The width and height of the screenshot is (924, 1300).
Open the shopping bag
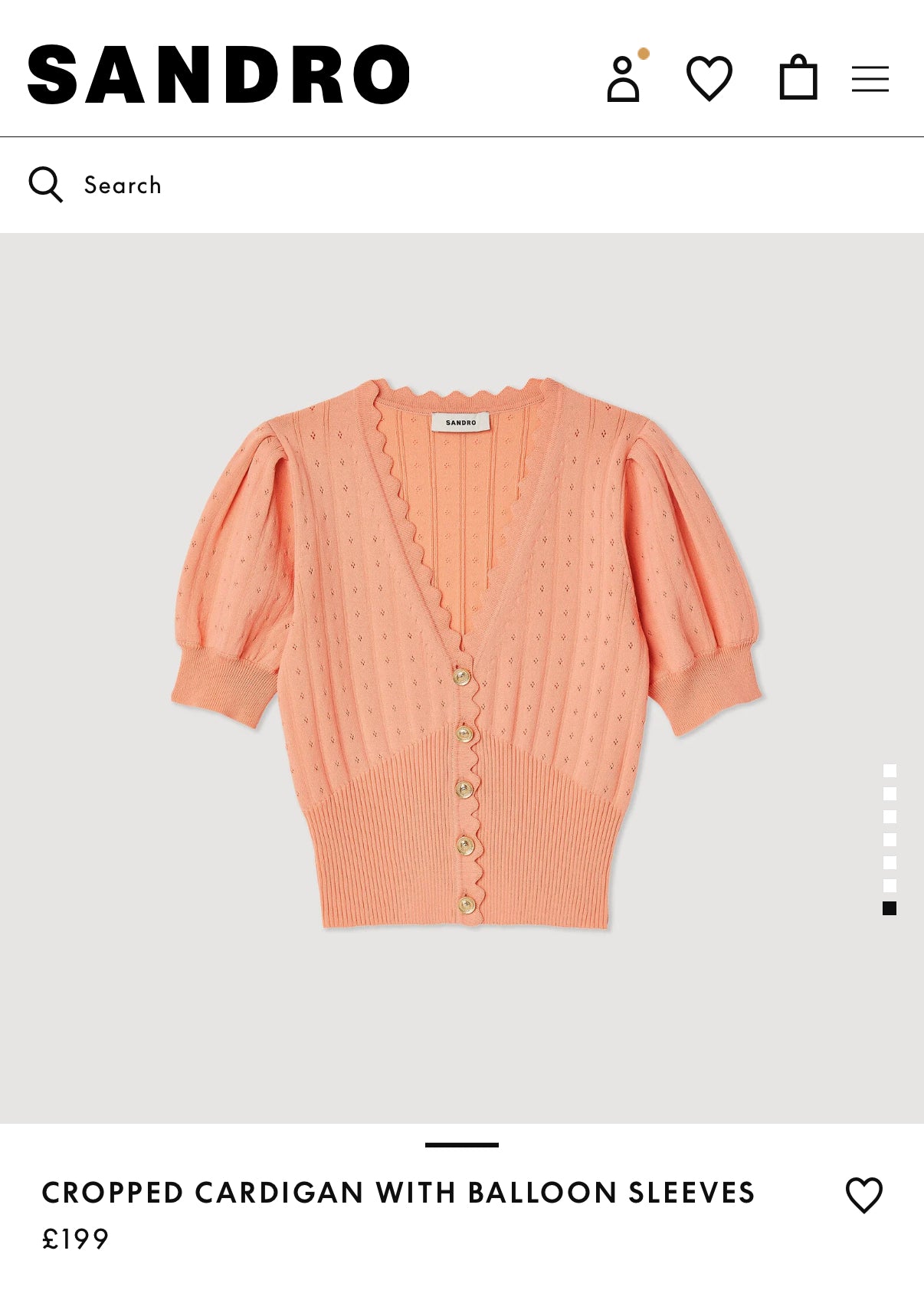[x=798, y=78]
